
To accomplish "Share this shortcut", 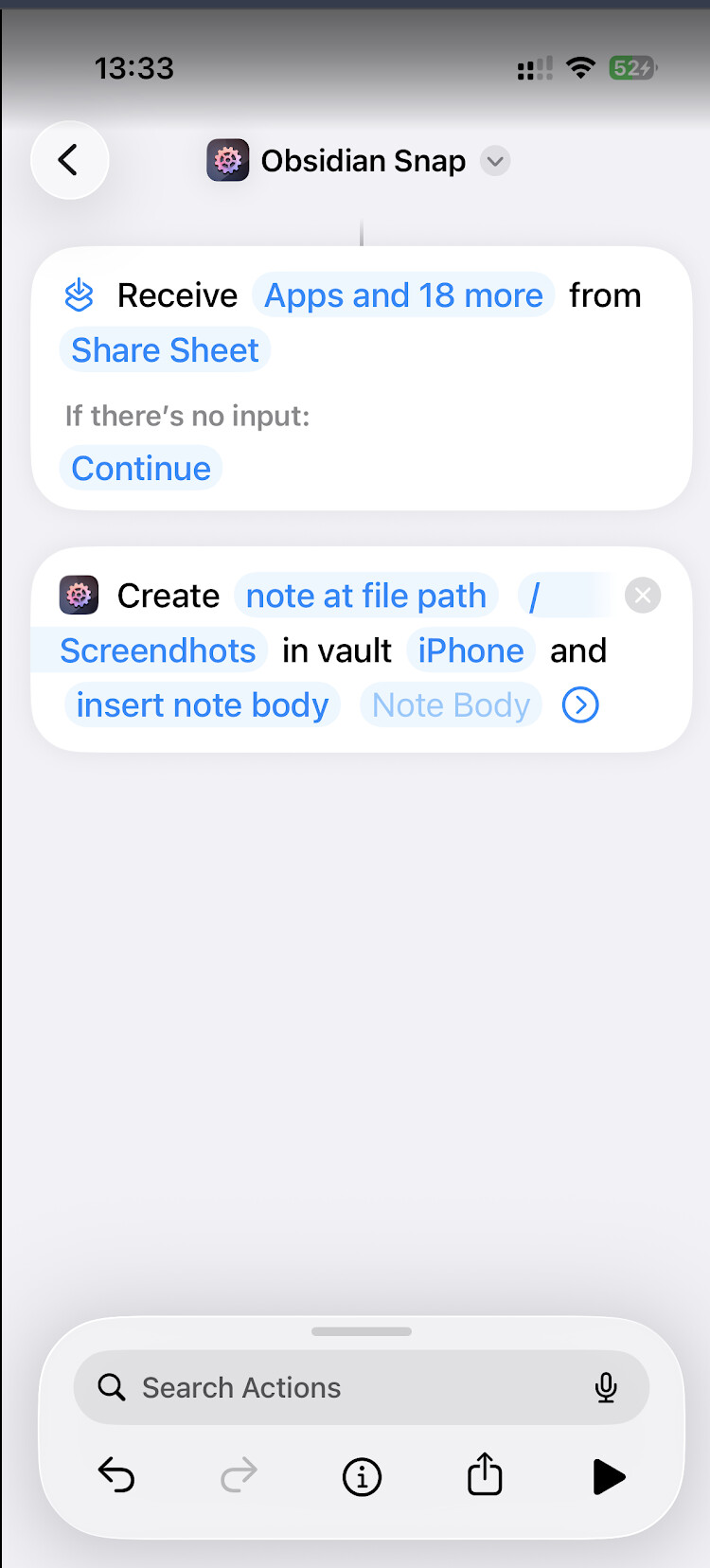I will 485,1474.
